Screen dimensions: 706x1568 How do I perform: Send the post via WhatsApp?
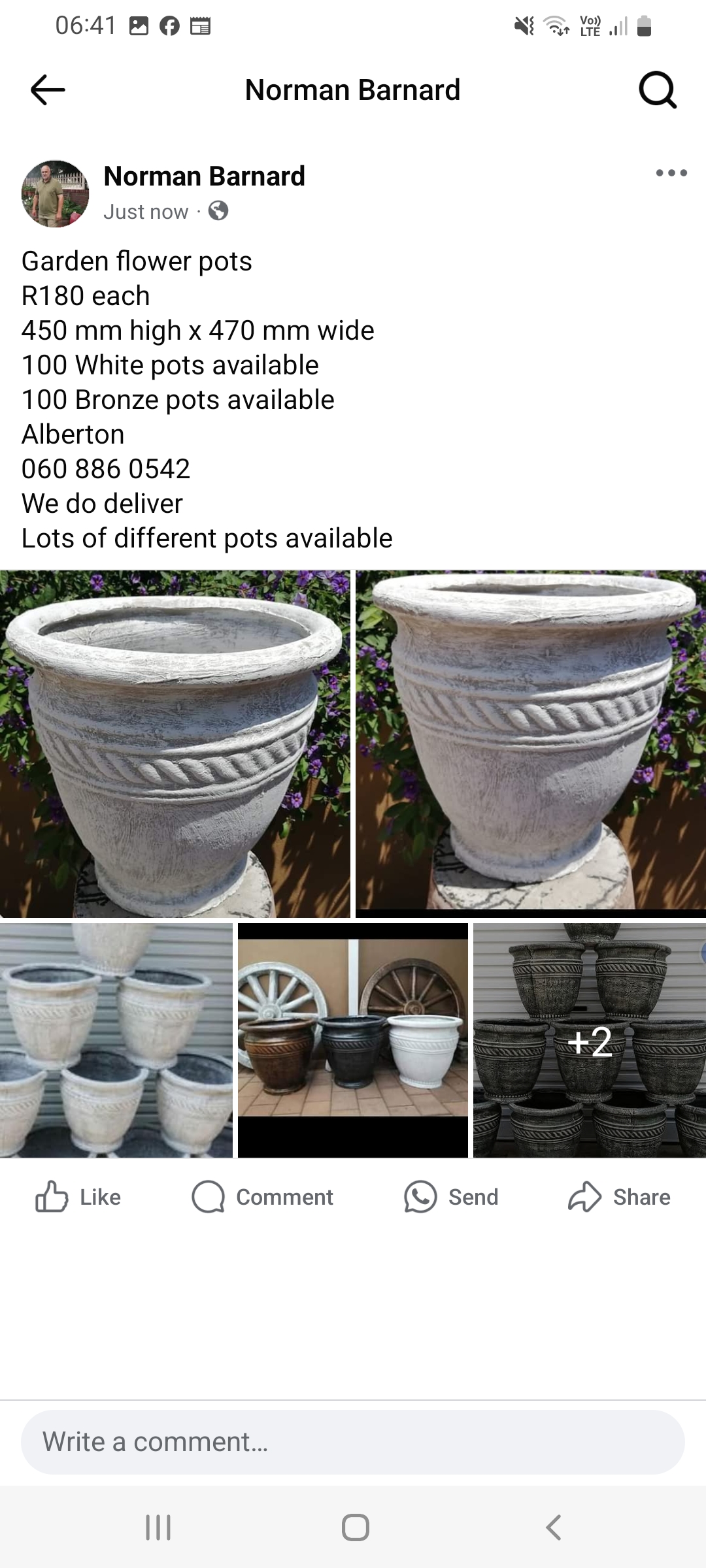tap(451, 1197)
